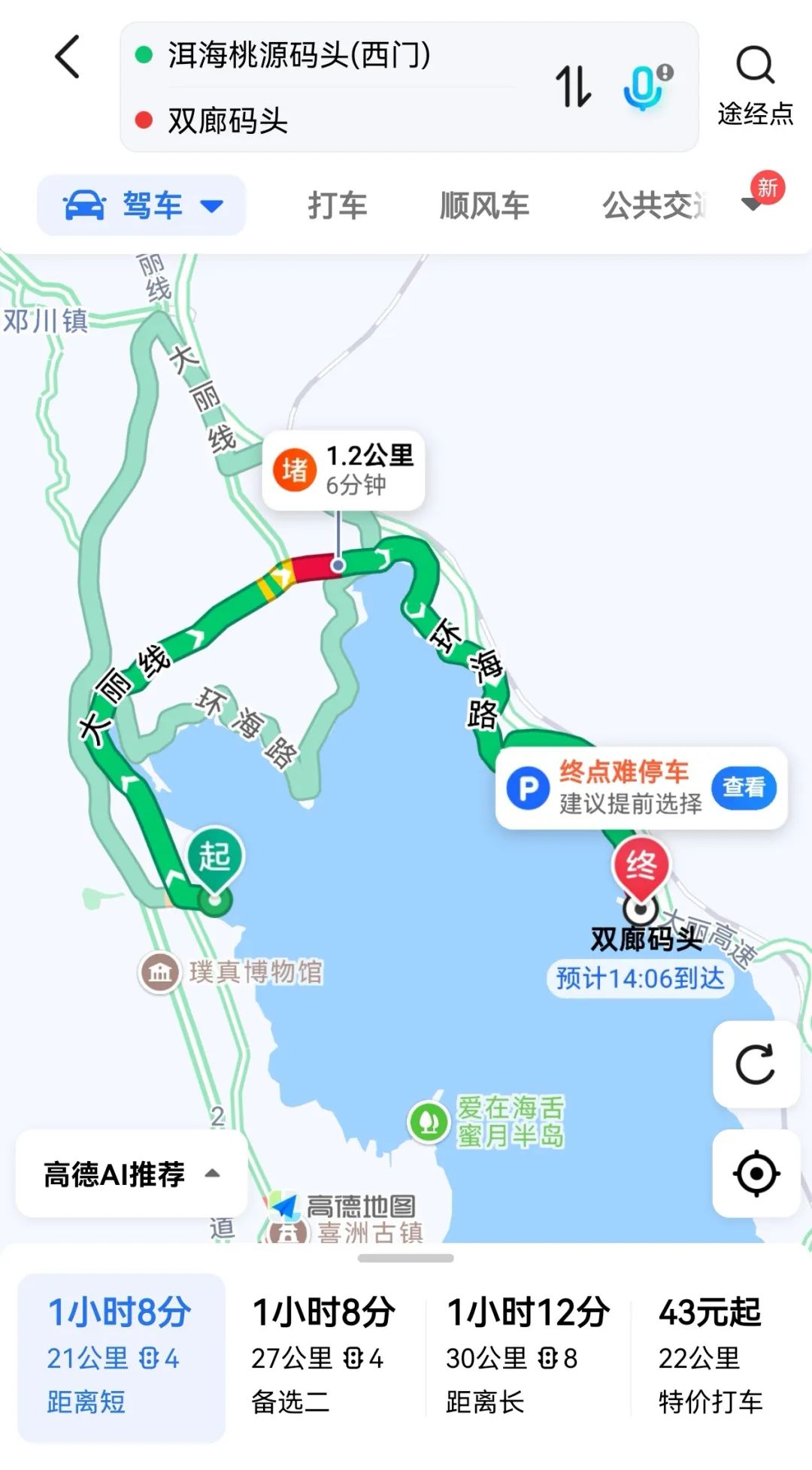View the 1.2公里 traffic jam details bubble

coord(344,471)
